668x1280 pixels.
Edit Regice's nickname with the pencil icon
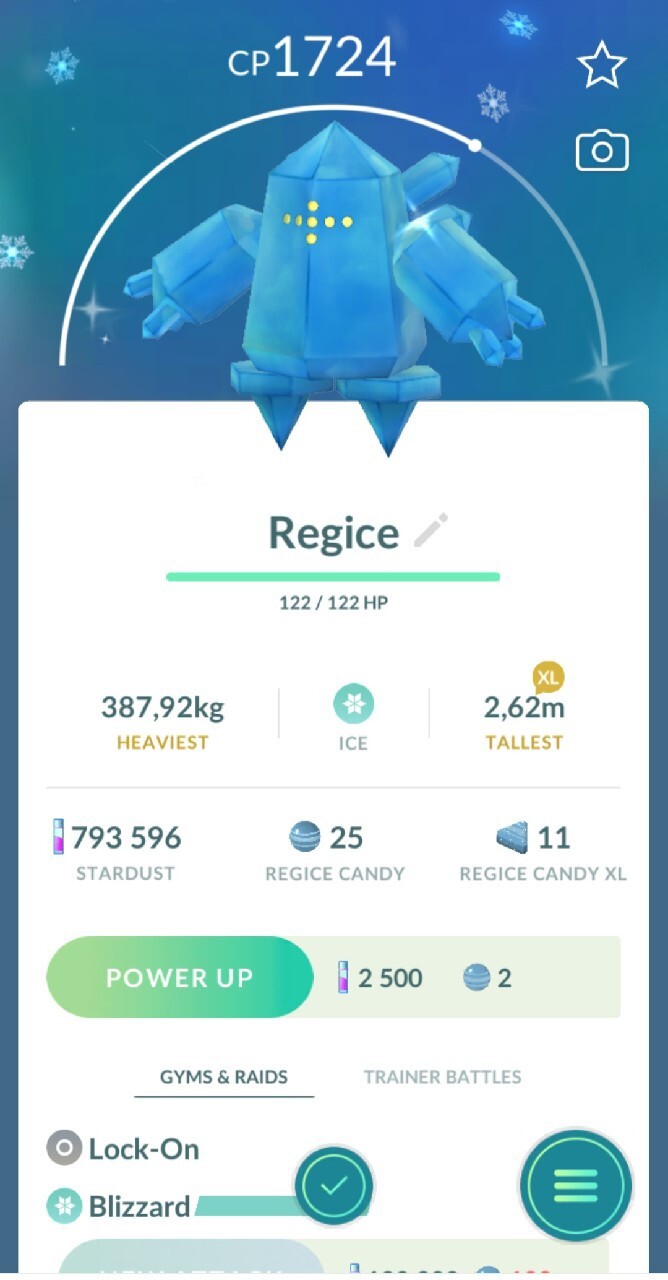(x=431, y=531)
